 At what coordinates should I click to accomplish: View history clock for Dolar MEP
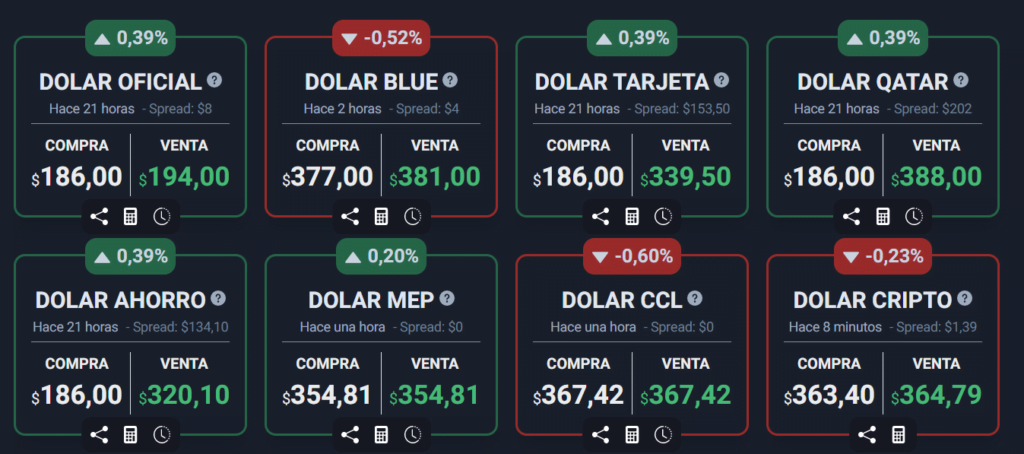pos(412,434)
